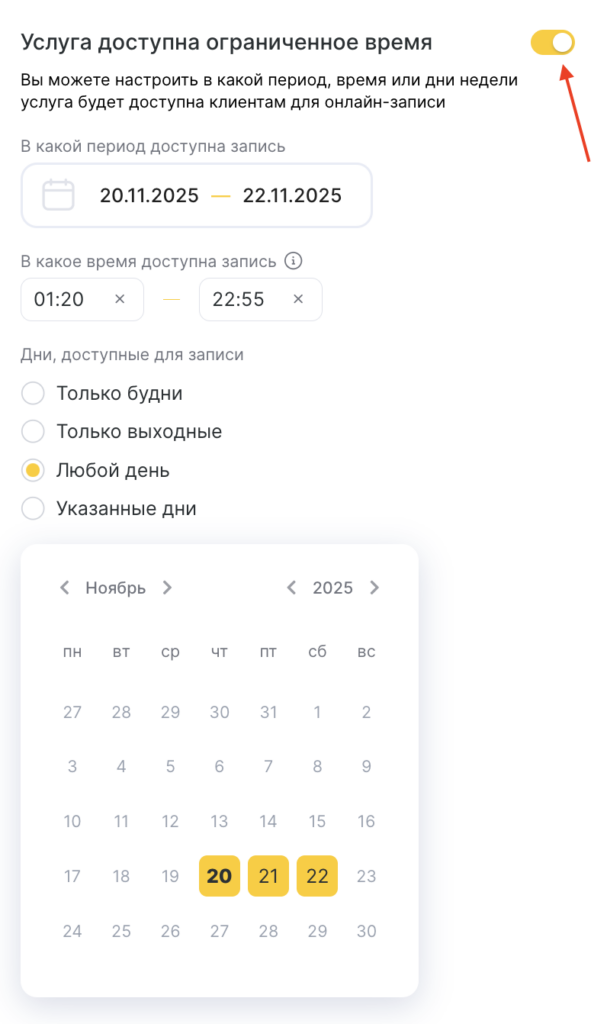Screen dimensions: 607x1024
Task: Pick November 20 in the calendar
Action: 219,876
